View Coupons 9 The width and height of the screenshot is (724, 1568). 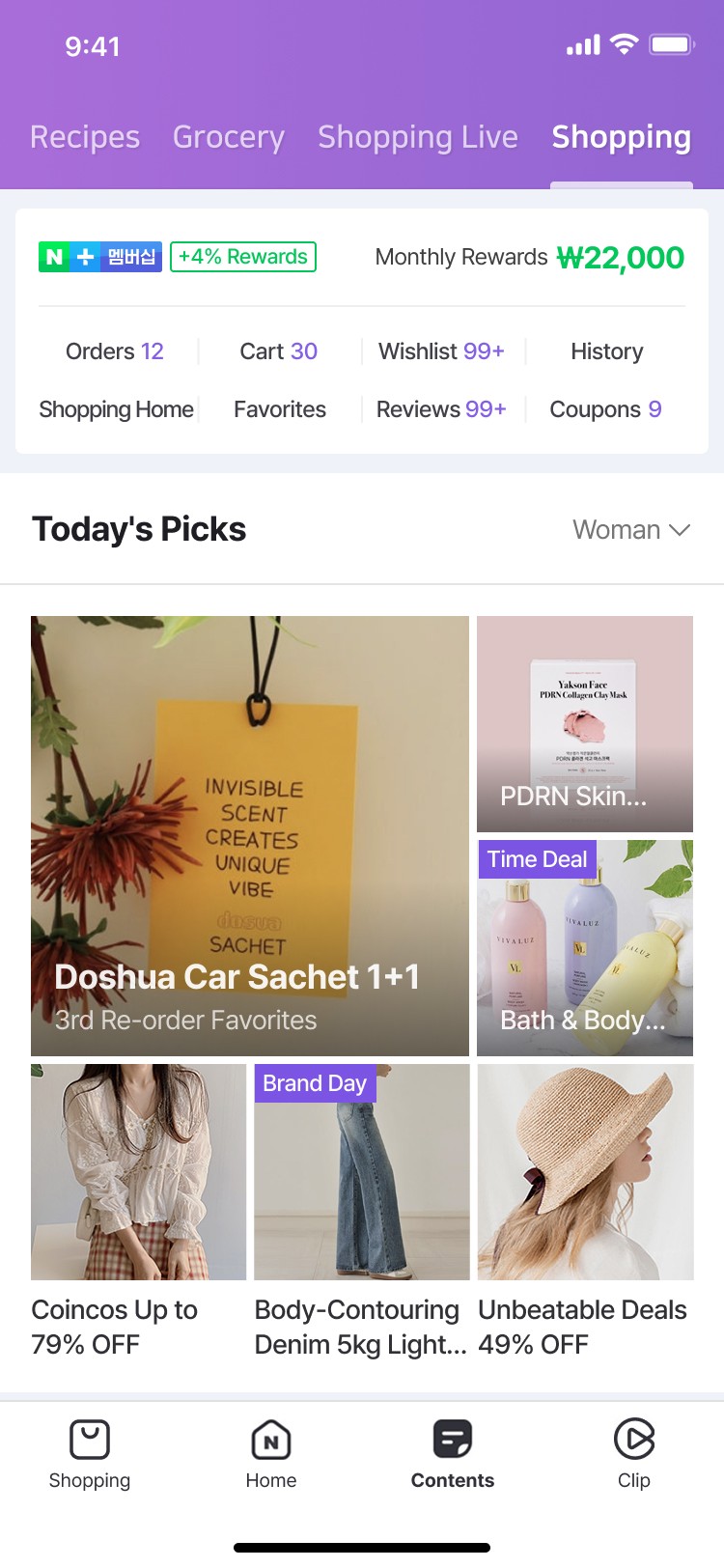[605, 409]
